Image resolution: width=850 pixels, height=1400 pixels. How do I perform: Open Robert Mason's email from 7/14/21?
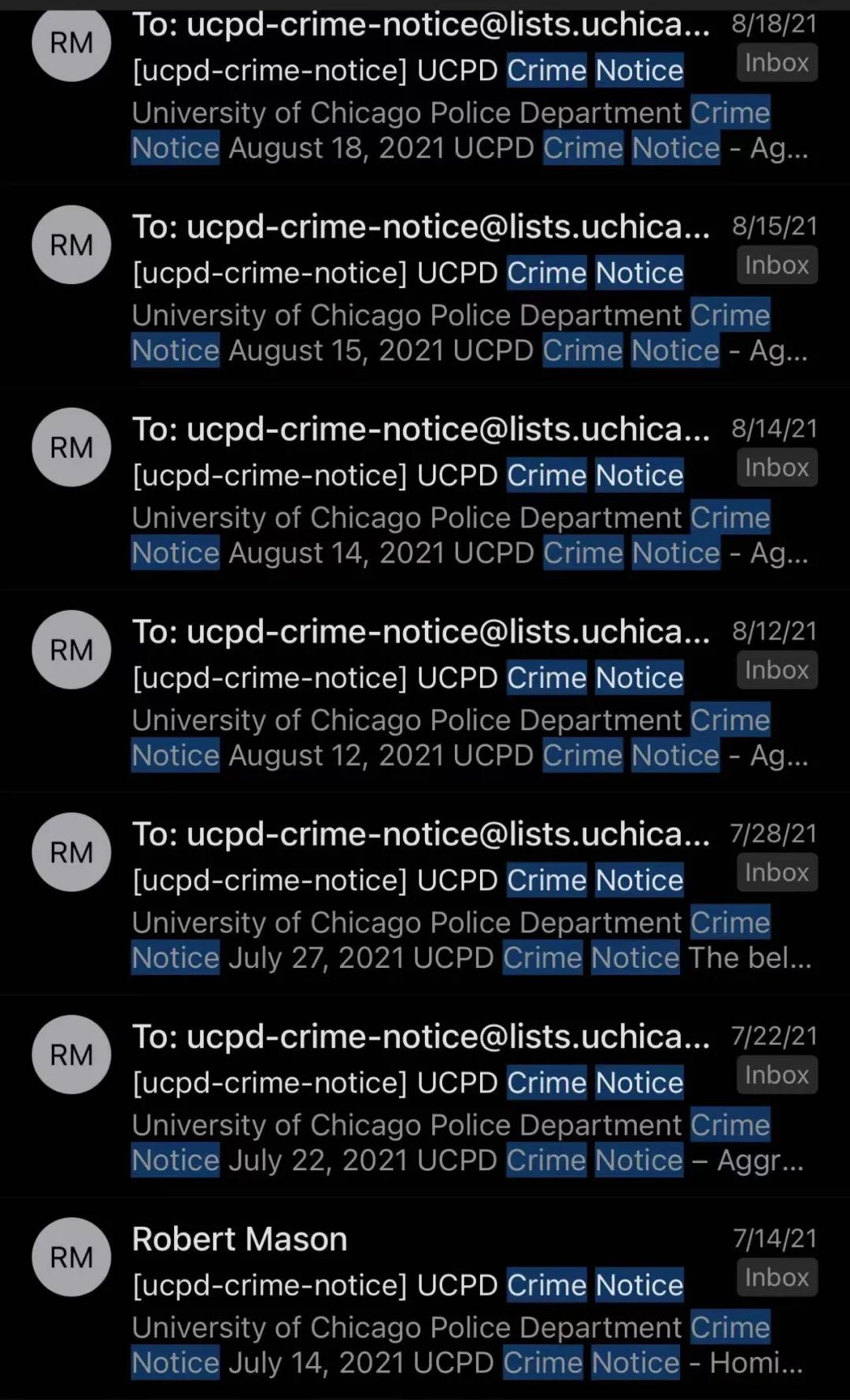(x=425, y=1298)
